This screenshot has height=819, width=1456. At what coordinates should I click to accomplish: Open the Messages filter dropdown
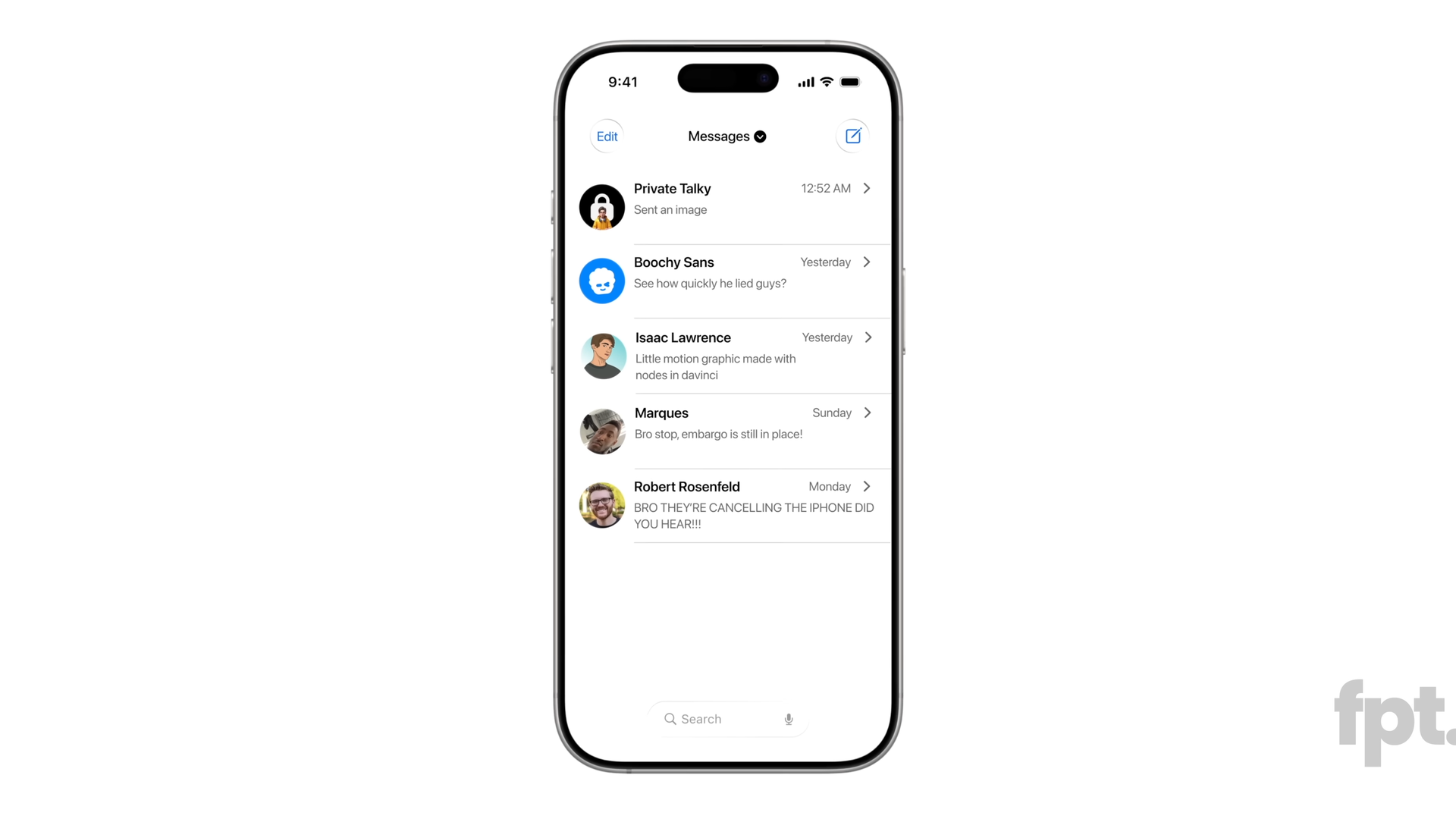point(726,136)
